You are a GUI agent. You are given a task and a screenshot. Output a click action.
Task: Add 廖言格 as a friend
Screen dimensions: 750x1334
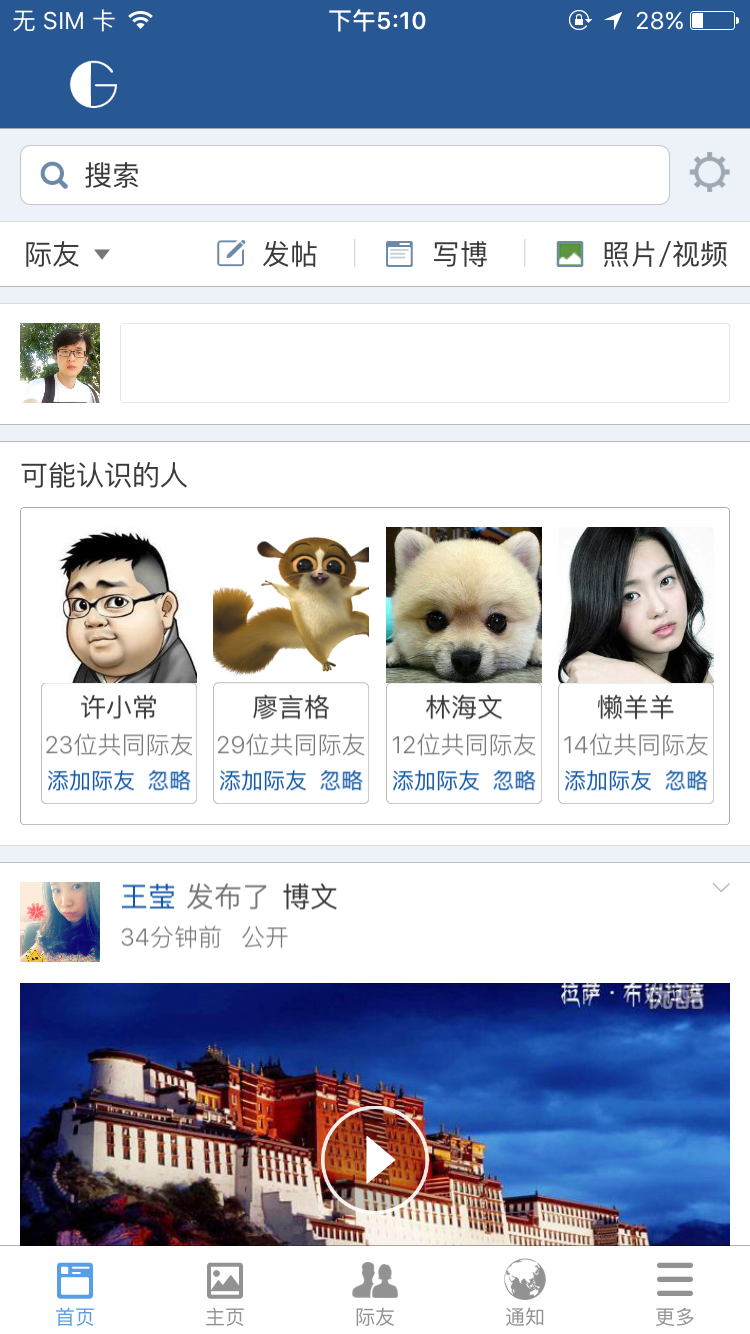click(263, 781)
